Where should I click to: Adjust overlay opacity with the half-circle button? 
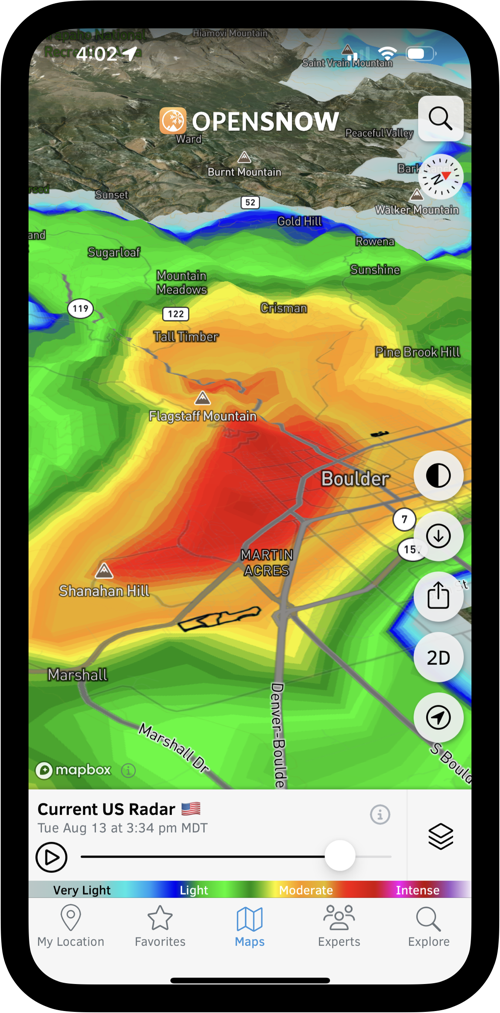(439, 476)
